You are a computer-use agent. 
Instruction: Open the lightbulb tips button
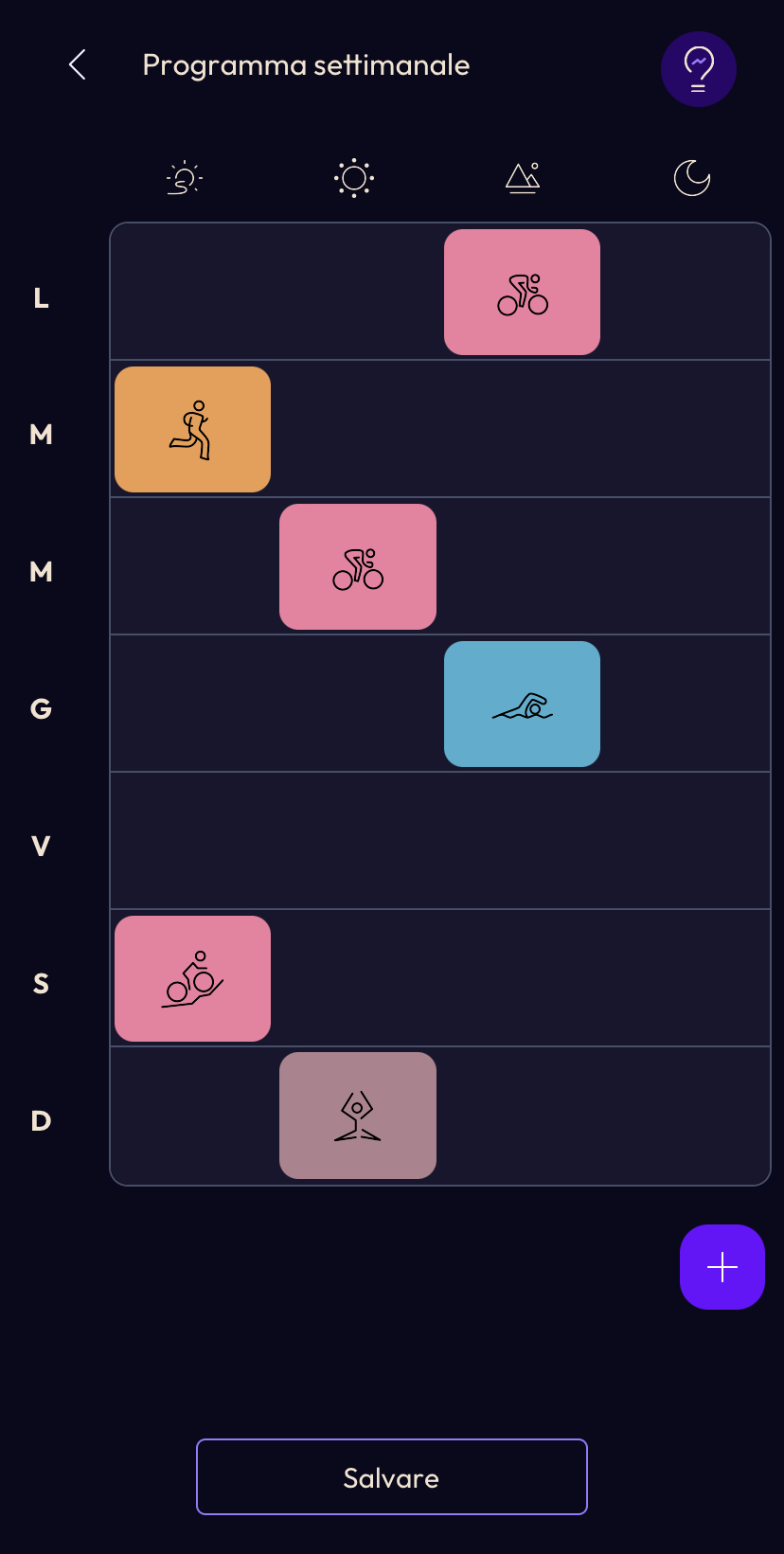[699, 69]
